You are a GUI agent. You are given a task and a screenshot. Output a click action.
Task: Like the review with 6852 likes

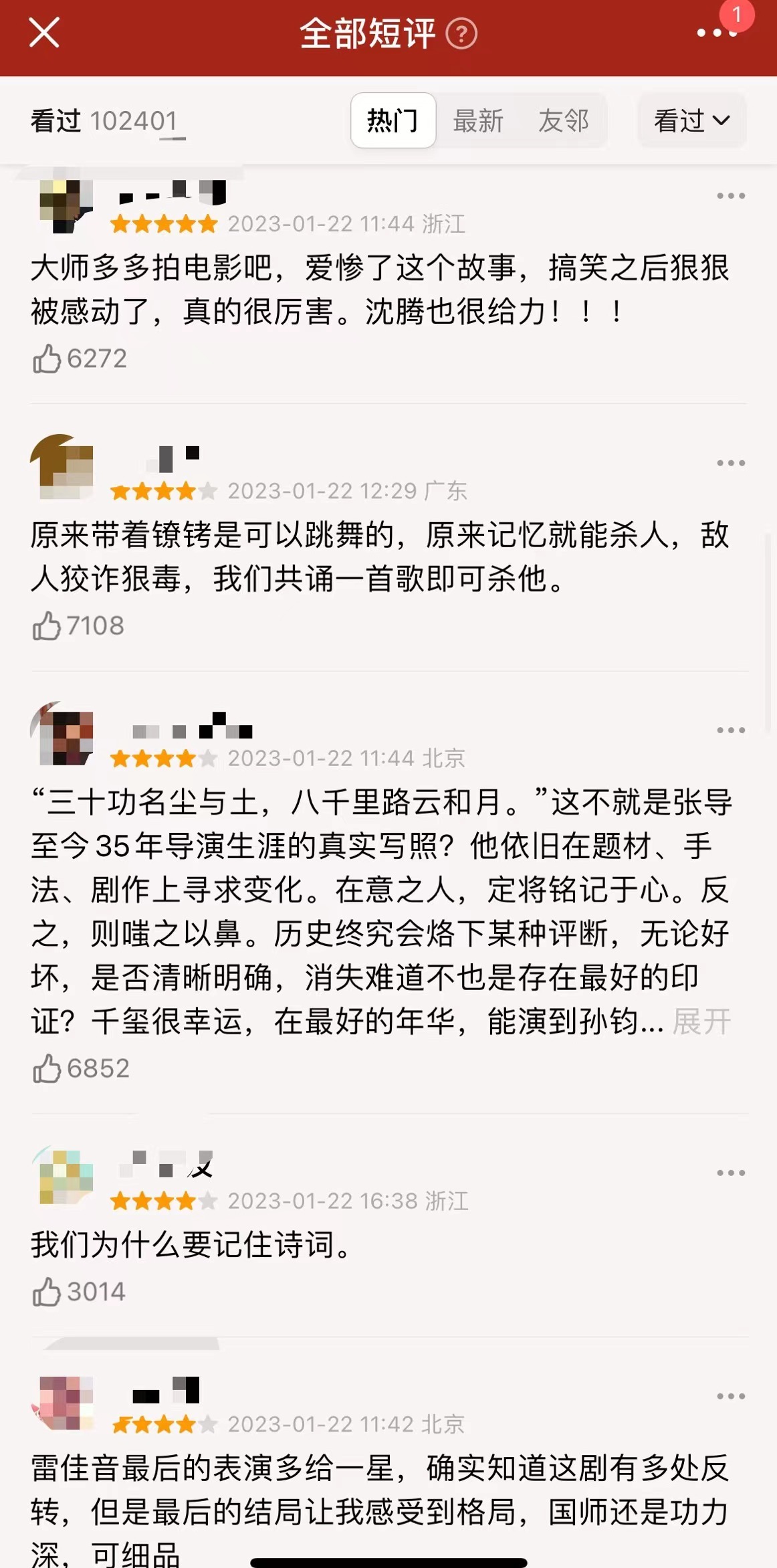click(x=47, y=1069)
